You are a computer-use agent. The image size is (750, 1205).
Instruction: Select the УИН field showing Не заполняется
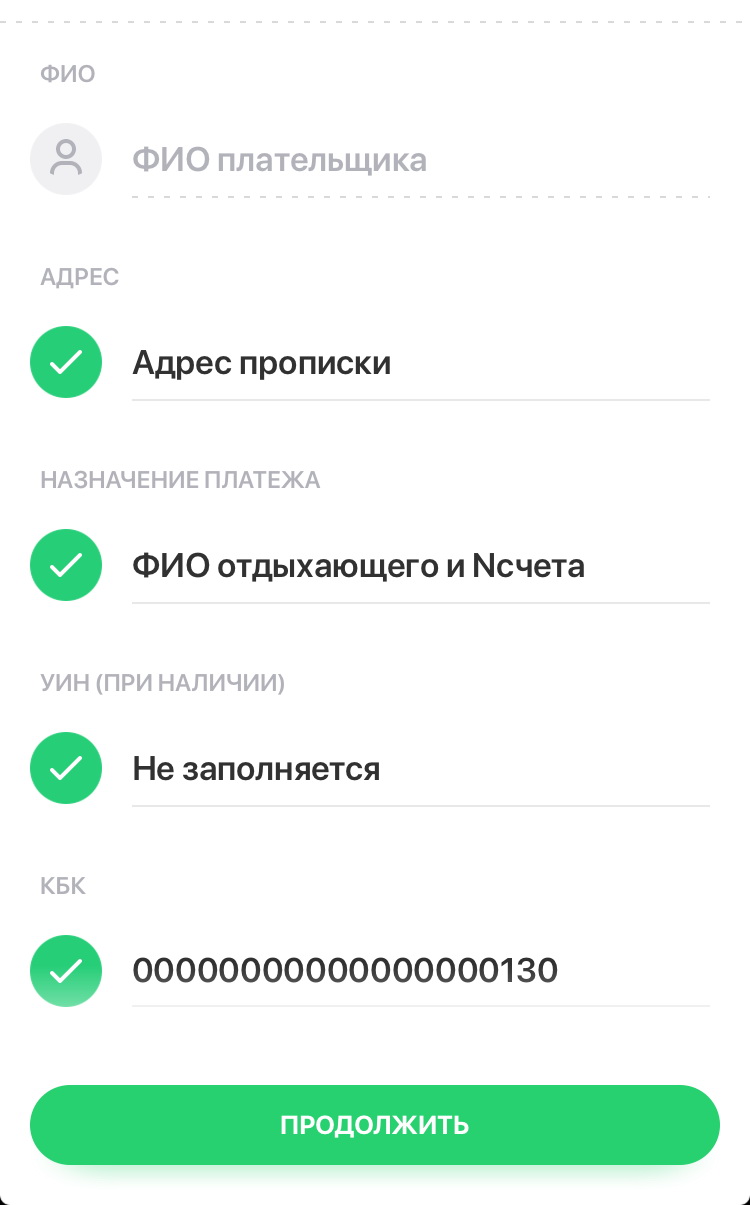(420, 769)
